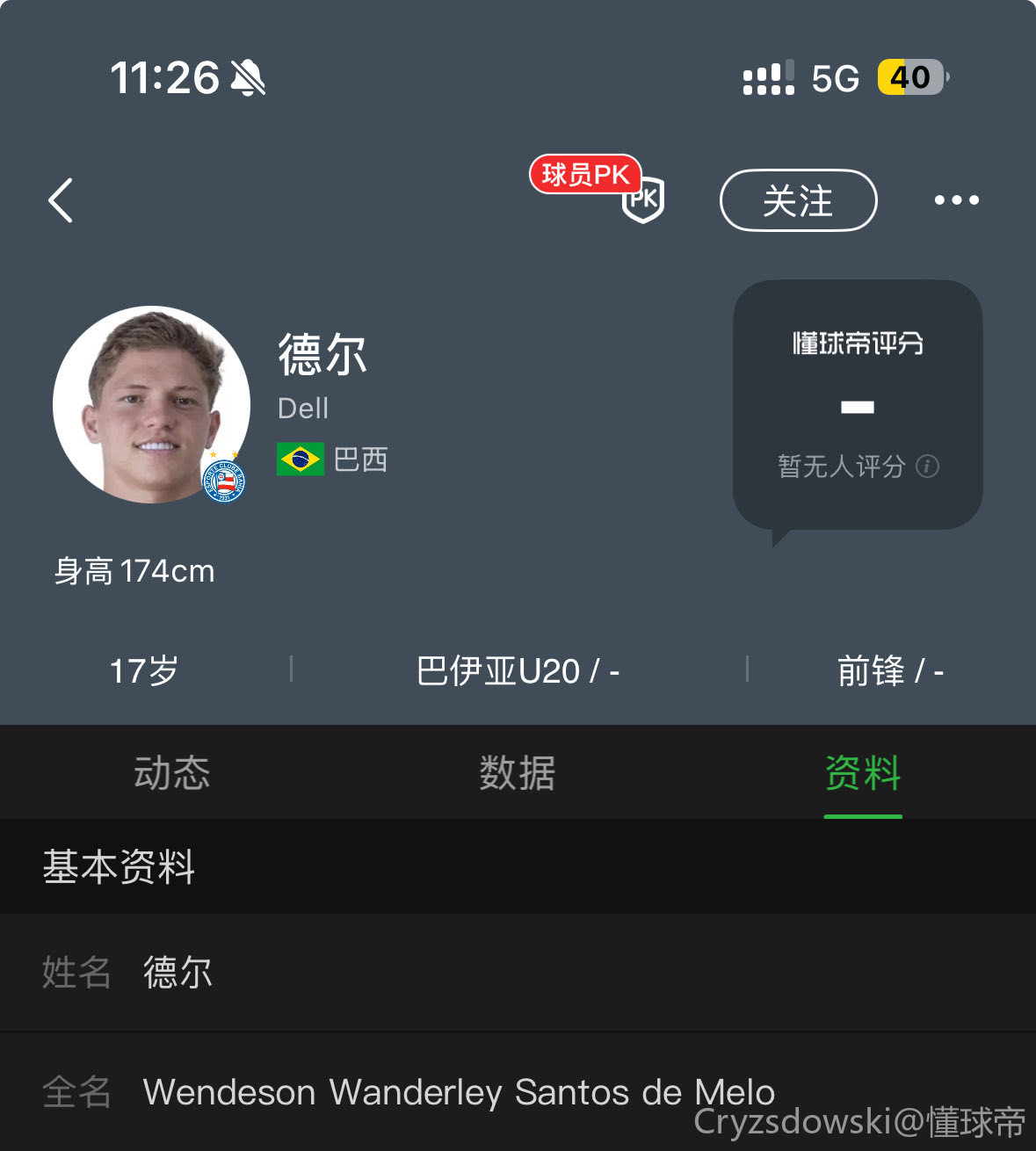Tap the info icon beside 暂无人评分
Viewport: 1036px width, 1151px height.
(927, 466)
